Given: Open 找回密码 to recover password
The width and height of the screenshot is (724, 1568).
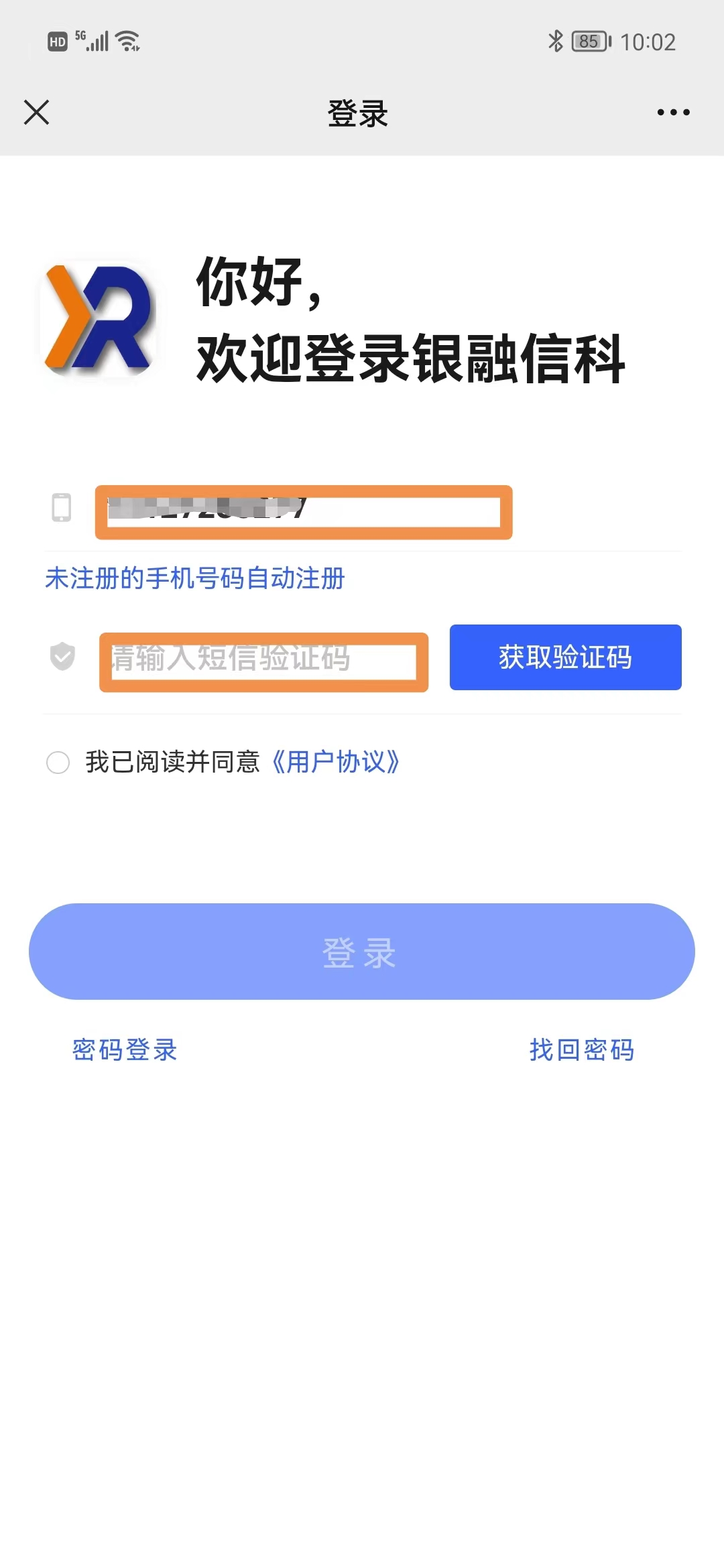Looking at the screenshot, I should click(x=582, y=1050).
